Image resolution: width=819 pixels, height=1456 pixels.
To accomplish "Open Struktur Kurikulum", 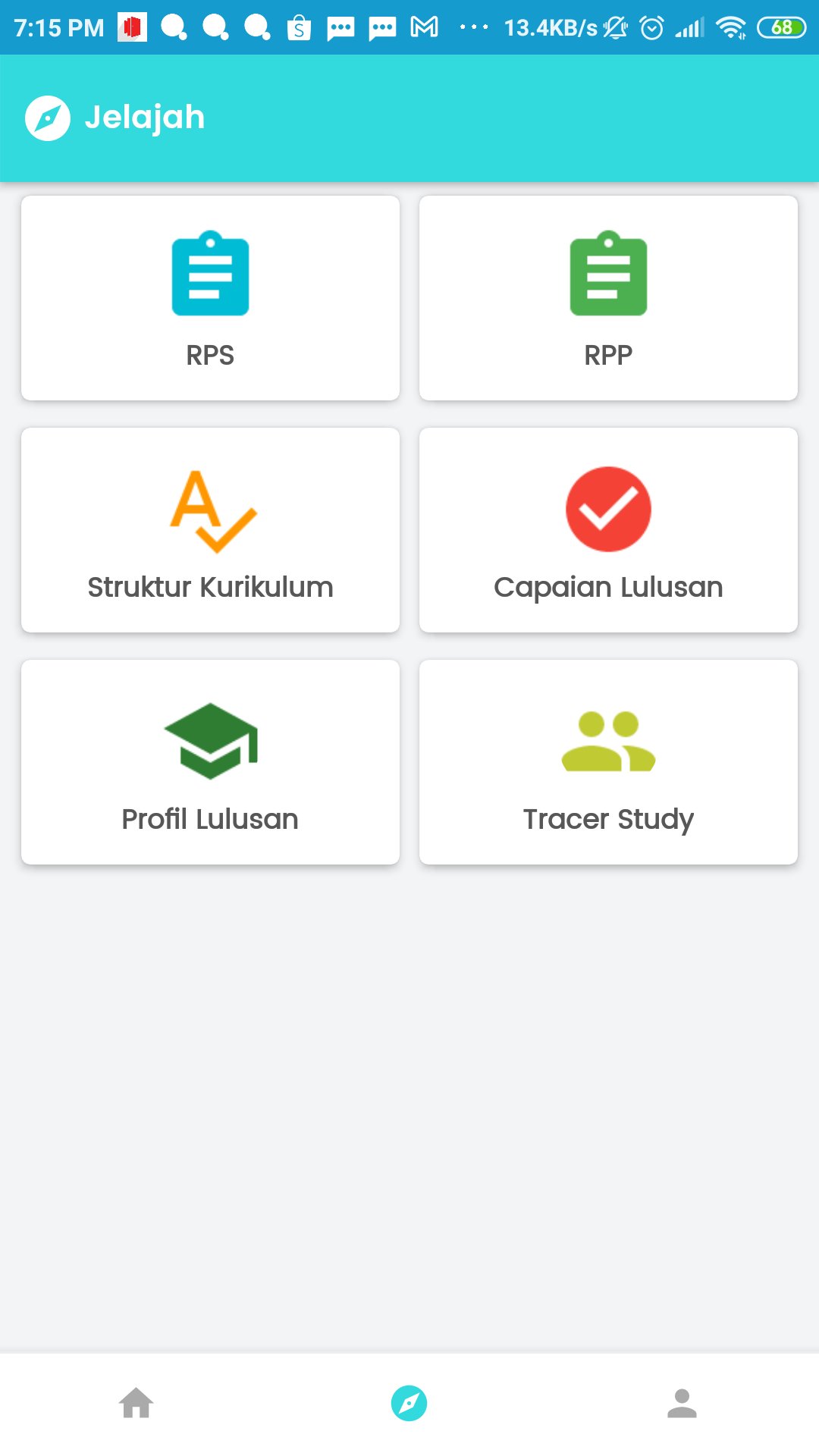I will pos(210,530).
